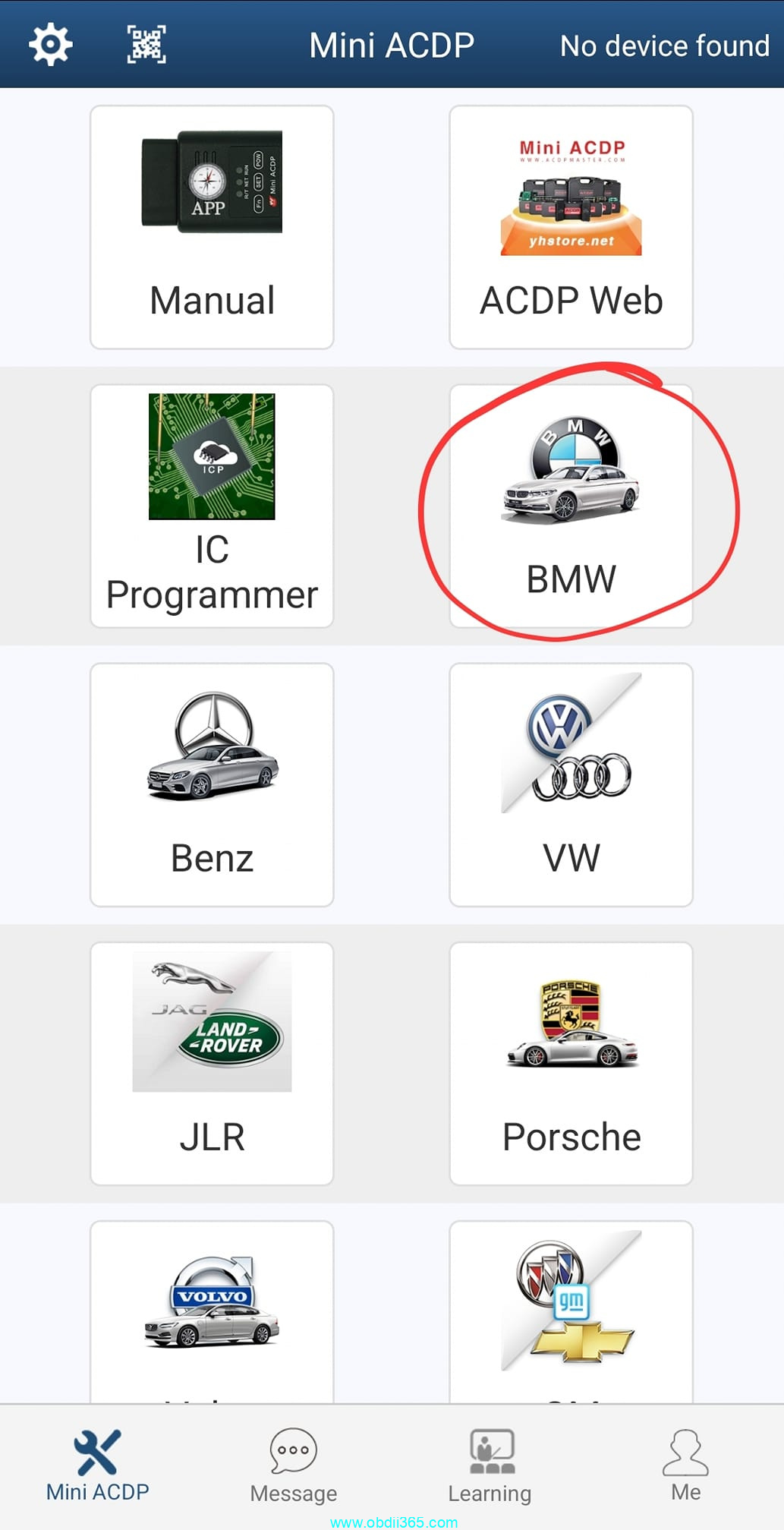Open the ACDP Web tile
Viewport: 784px width, 1530px height.
(x=571, y=227)
